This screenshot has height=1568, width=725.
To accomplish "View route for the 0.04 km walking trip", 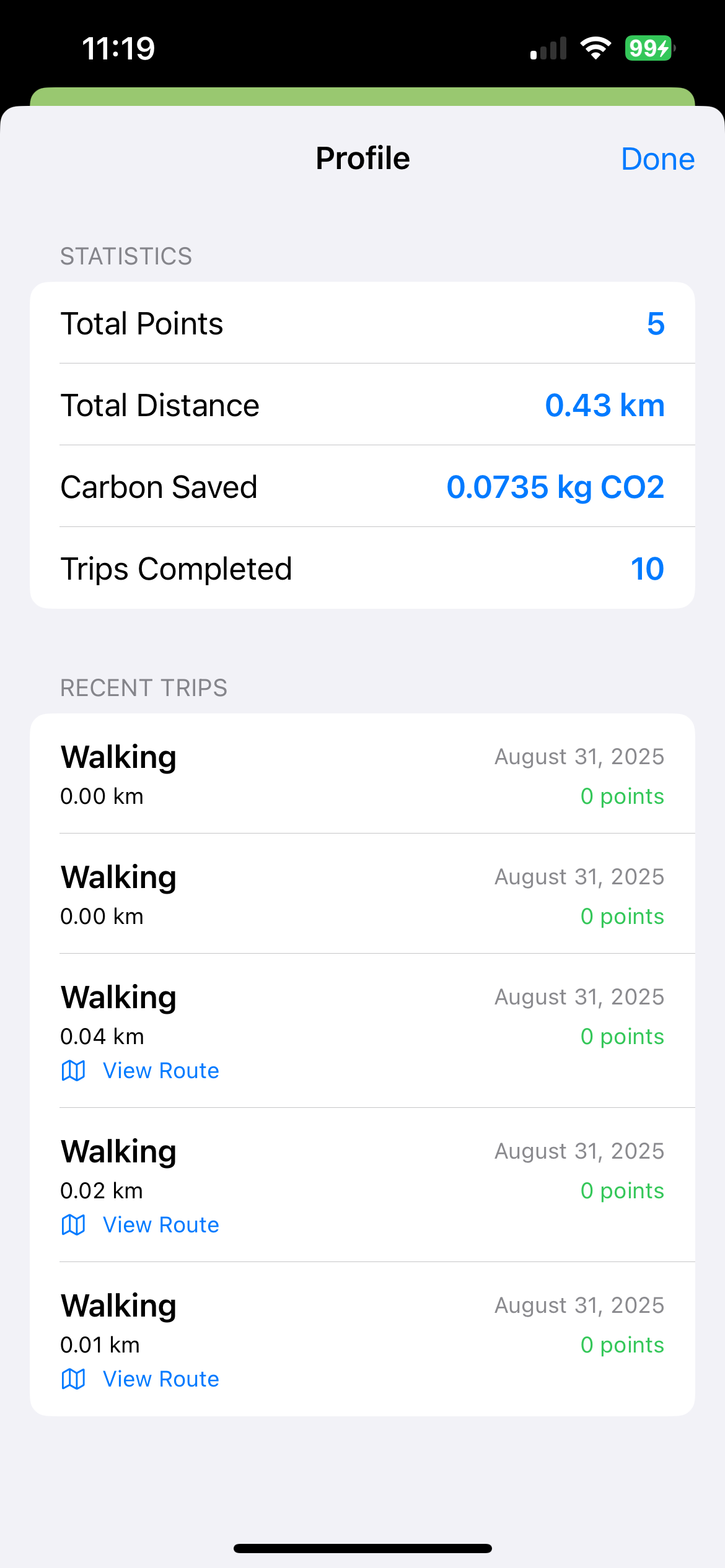I will click(x=140, y=1071).
